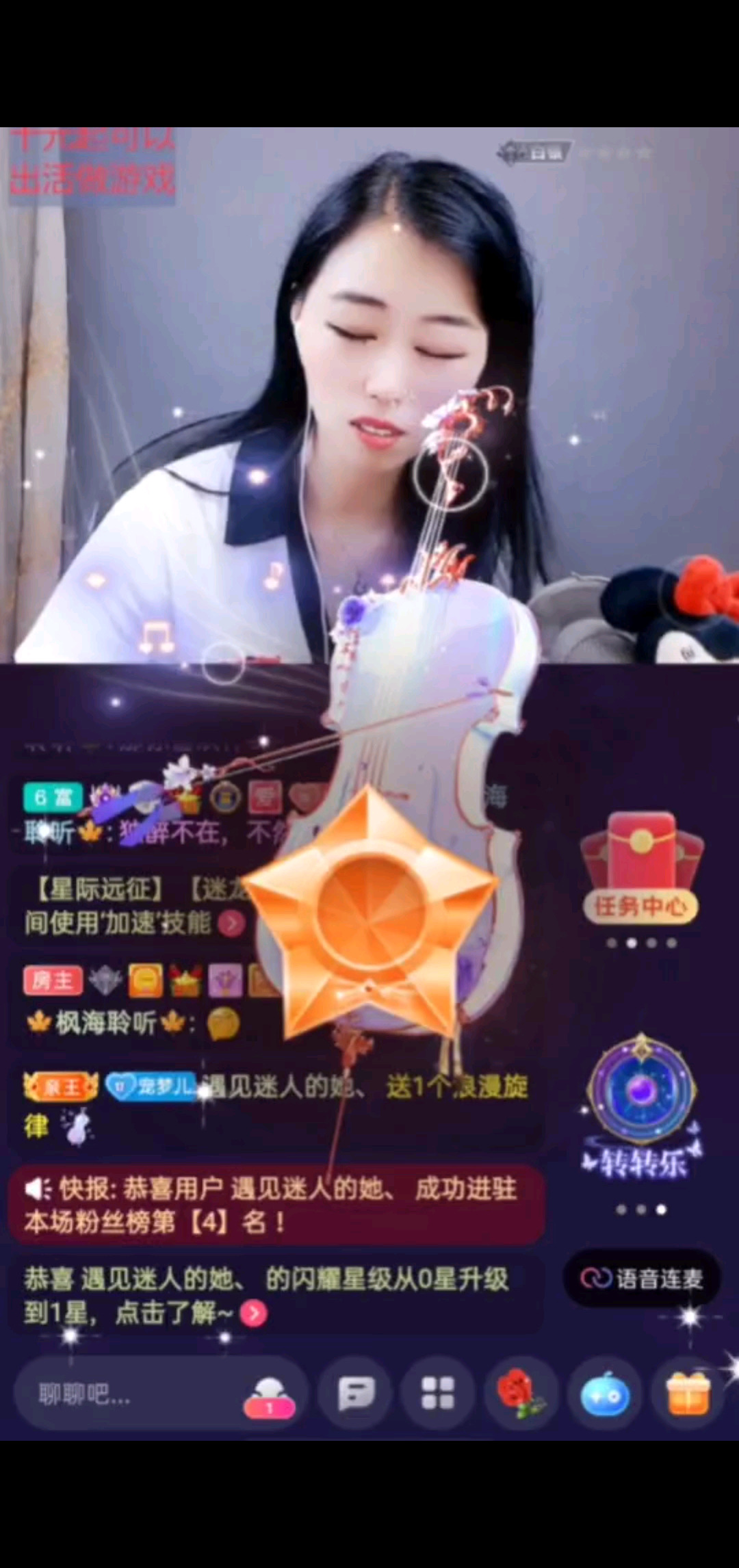The image size is (739, 1568).
Task: Open the four-square more menu
Action: pos(438,1394)
